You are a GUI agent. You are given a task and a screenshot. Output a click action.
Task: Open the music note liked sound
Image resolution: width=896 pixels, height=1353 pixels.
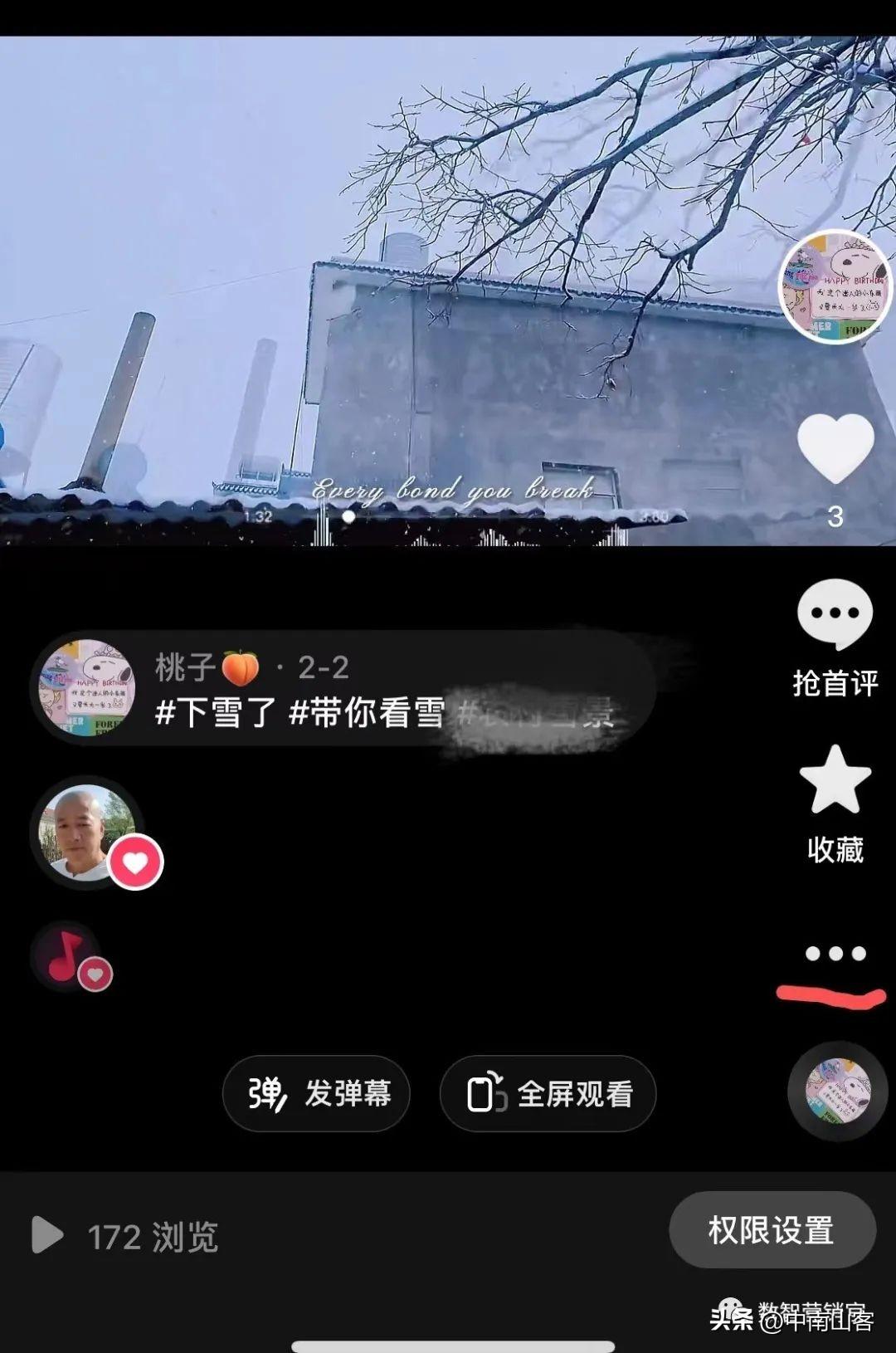68,956
